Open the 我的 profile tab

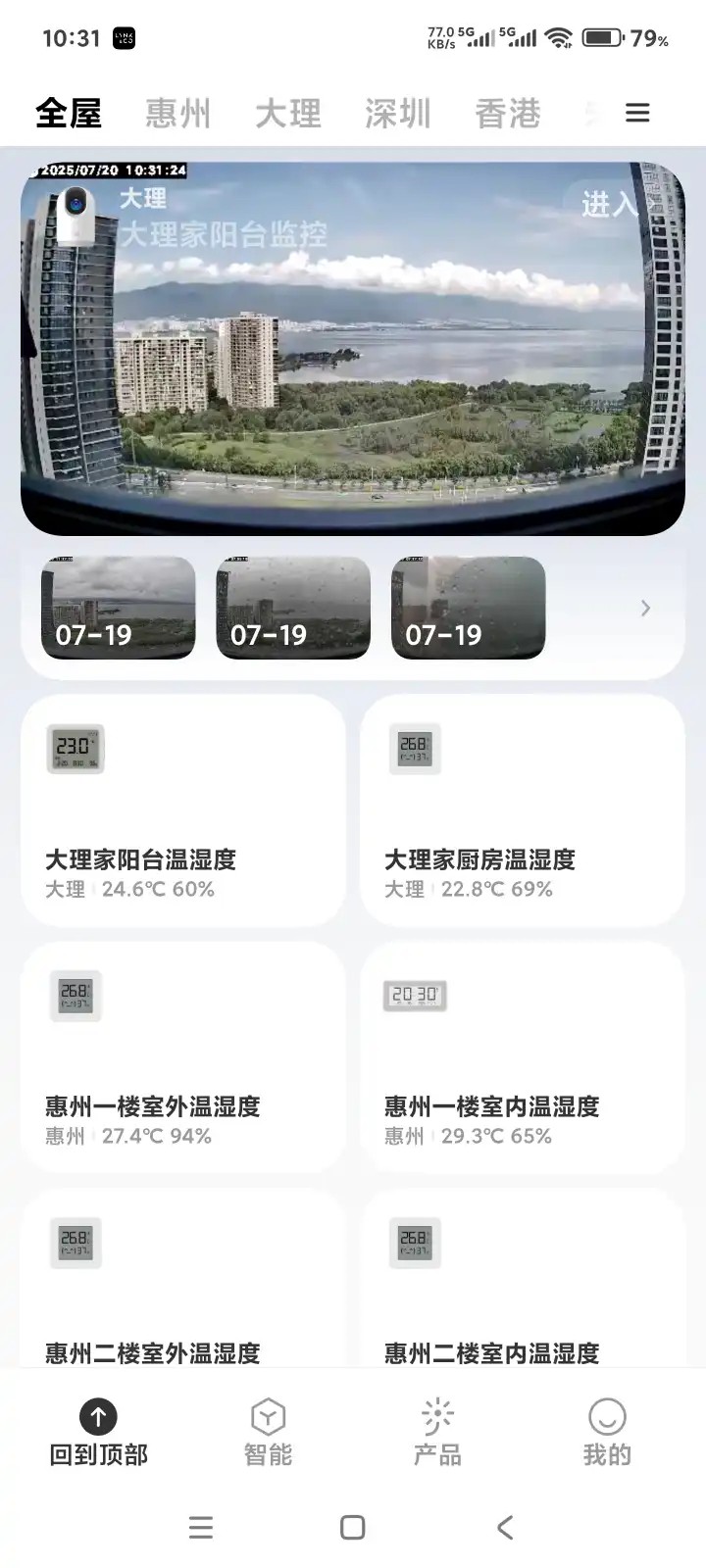click(x=607, y=1432)
